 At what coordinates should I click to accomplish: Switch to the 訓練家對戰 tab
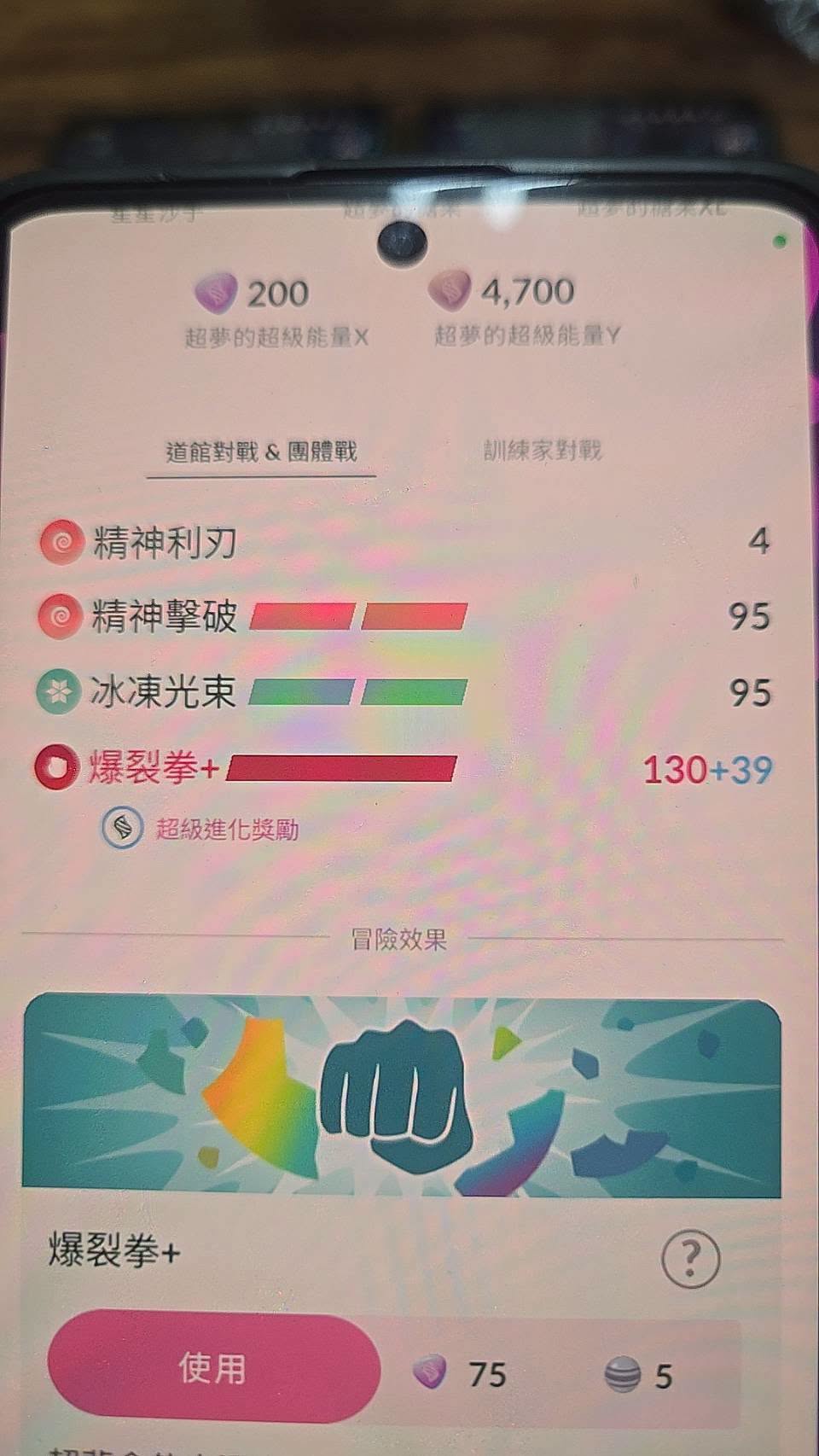tap(543, 450)
